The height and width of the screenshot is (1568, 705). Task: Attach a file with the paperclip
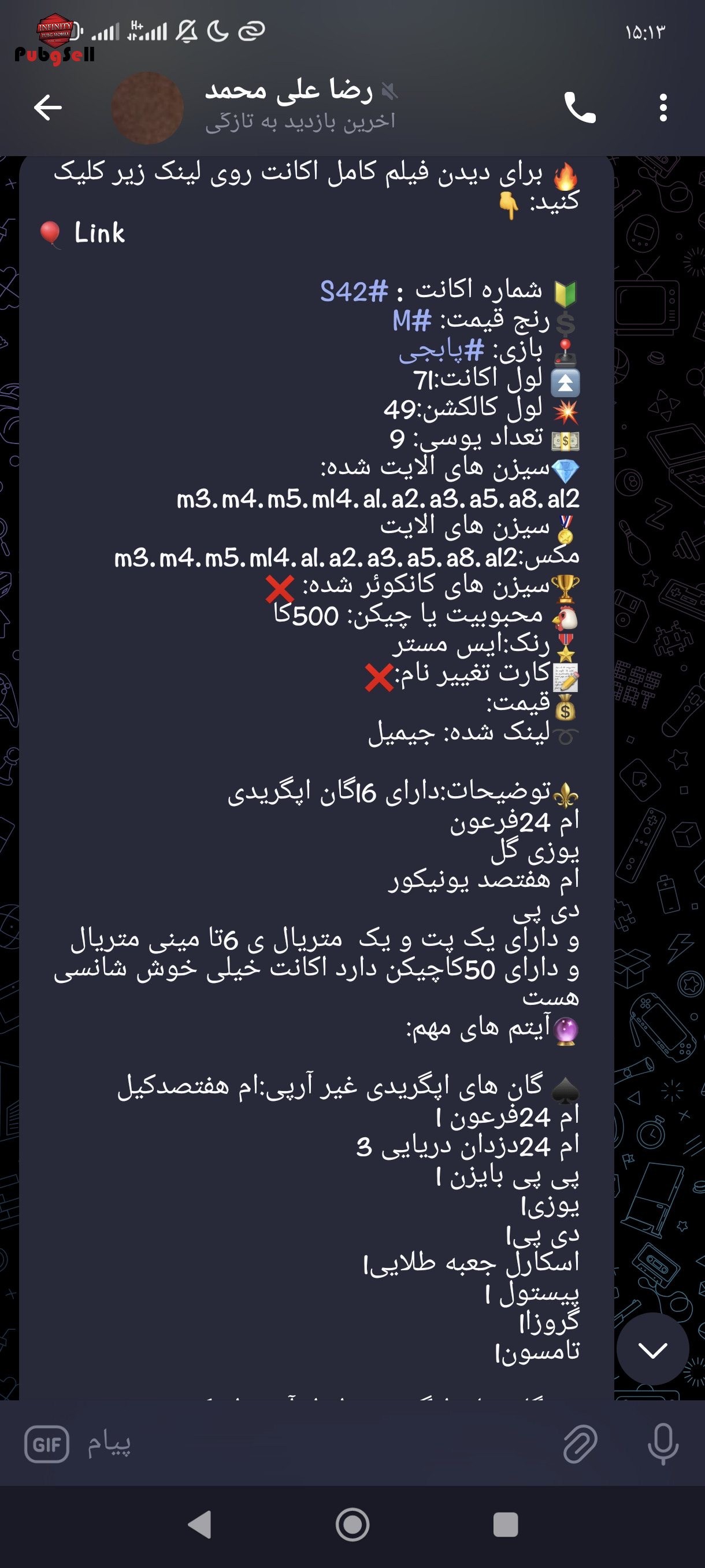[x=580, y=1444]
